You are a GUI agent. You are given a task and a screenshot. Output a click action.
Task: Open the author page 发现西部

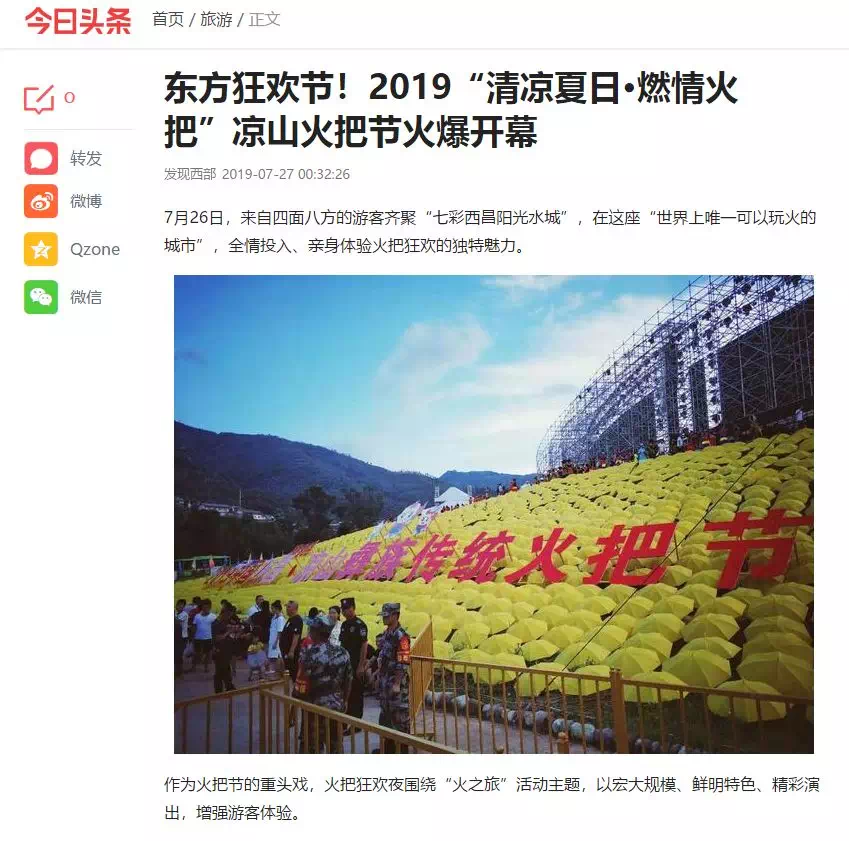pos(189,173)
